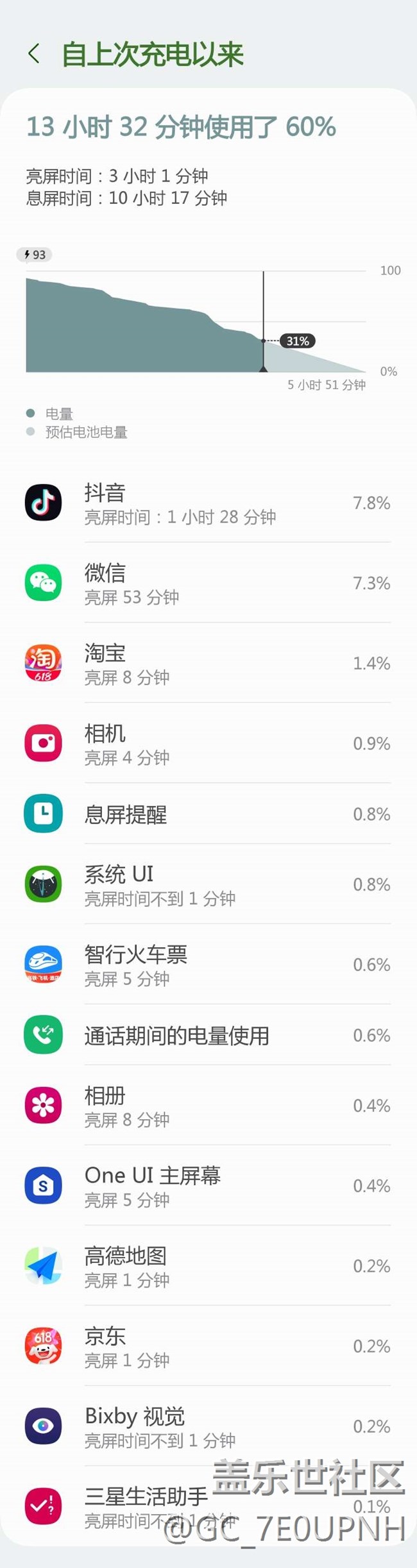Go back from 自上次充电以来
This screenshot has width=417, height=1568.
pos(35,54)
